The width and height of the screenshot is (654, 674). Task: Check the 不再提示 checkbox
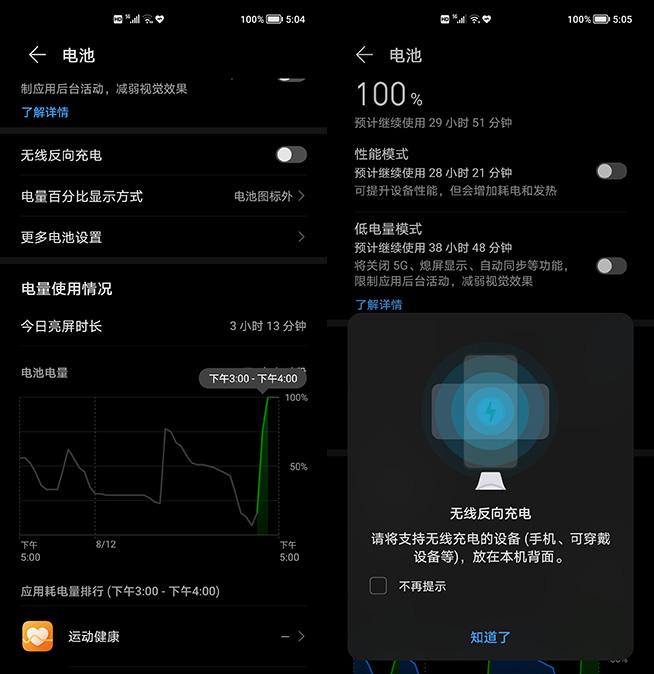[378, 586]
